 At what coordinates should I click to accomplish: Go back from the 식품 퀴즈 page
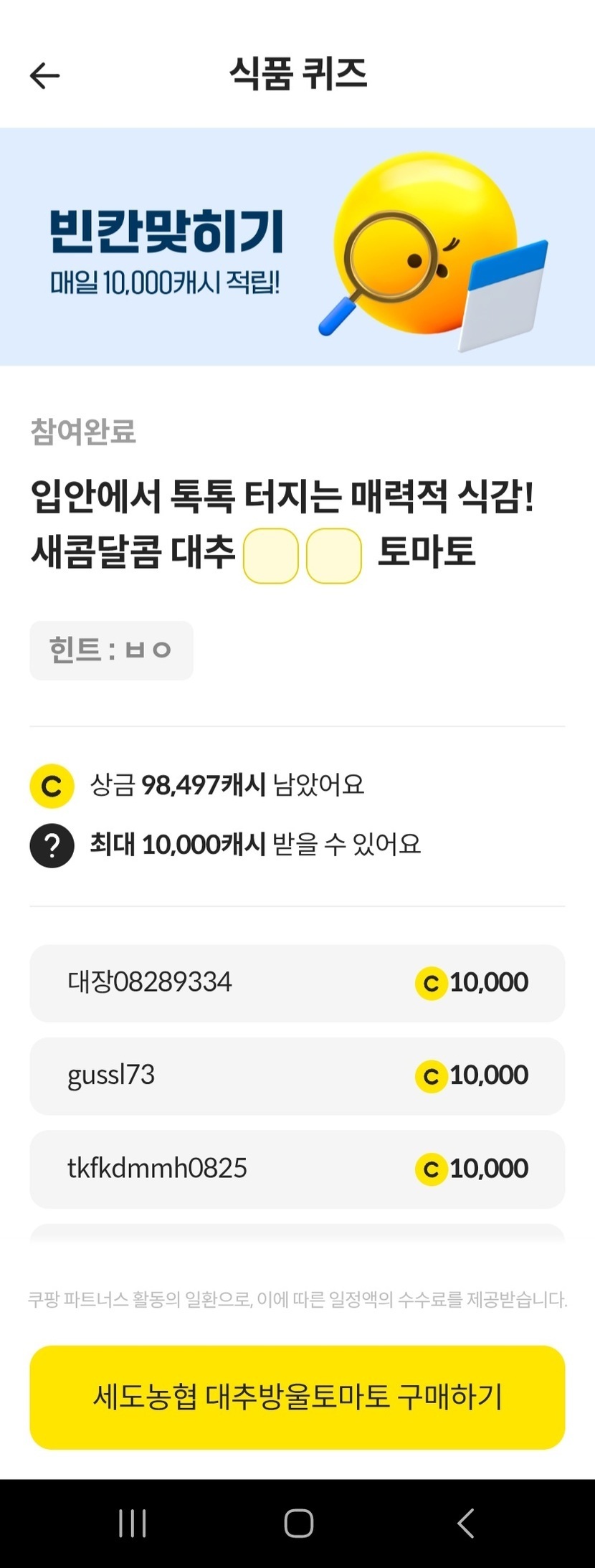[x=44, y=75]
